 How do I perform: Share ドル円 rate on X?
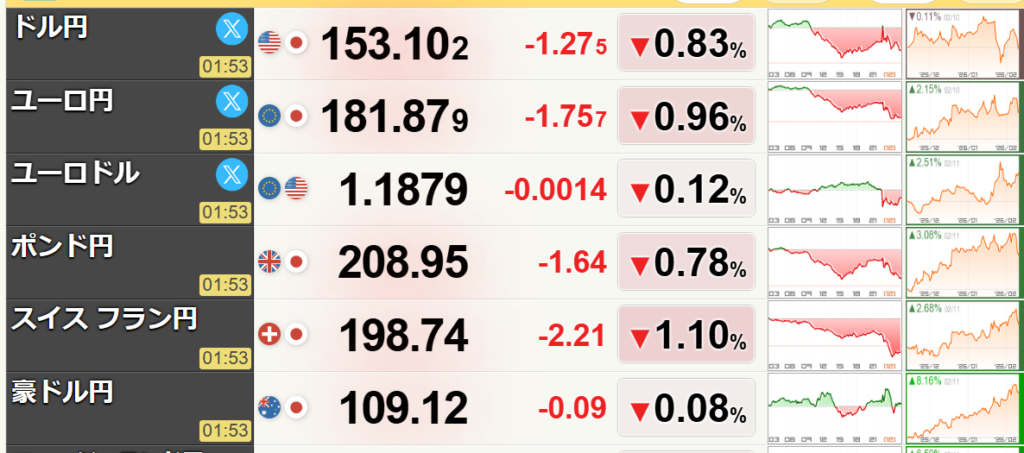pos(232,28)
